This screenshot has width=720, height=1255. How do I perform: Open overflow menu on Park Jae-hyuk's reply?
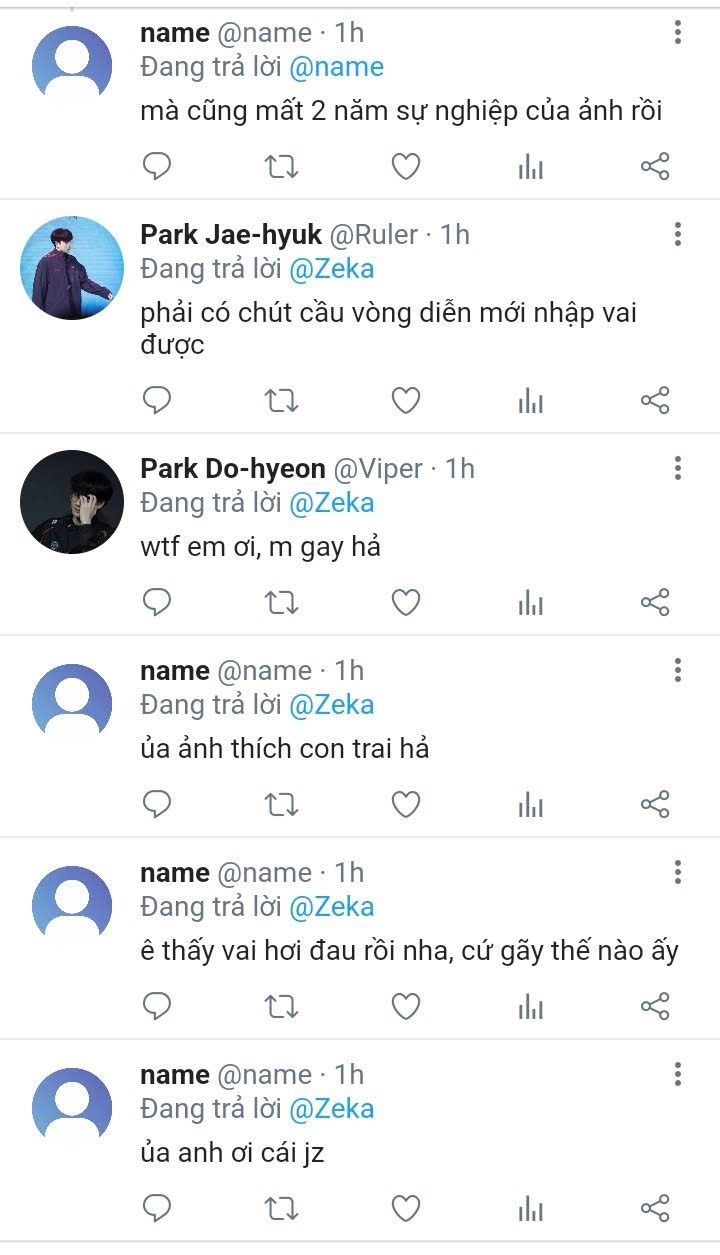pyautogui.click(x=678, y=234)
